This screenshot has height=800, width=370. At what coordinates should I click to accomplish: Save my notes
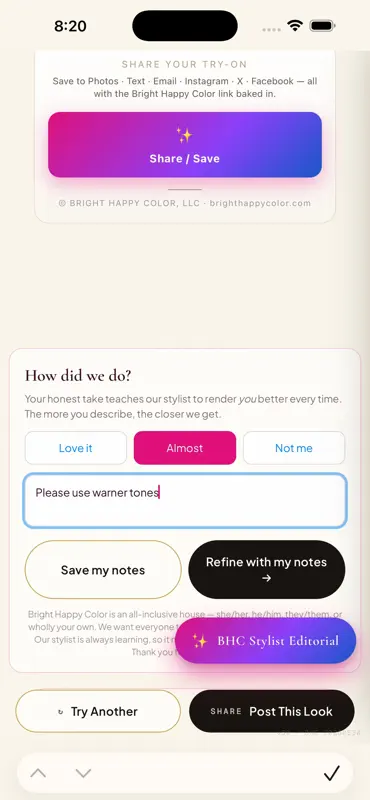pyautogui.click(x=103, y=570)
